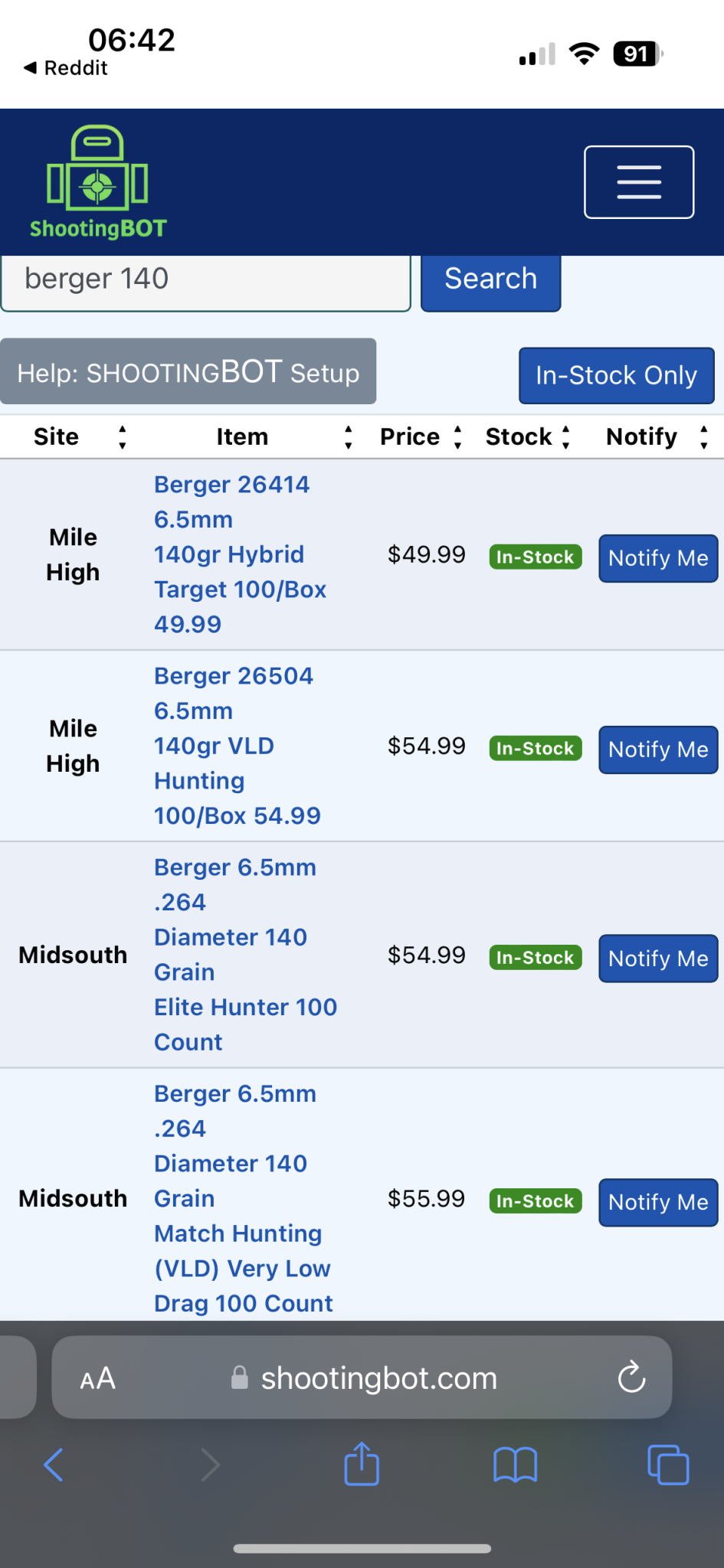The image size is (724, 1568).
Task: Open the hamburger navigation menu
Action: click(x=639, y=182)
